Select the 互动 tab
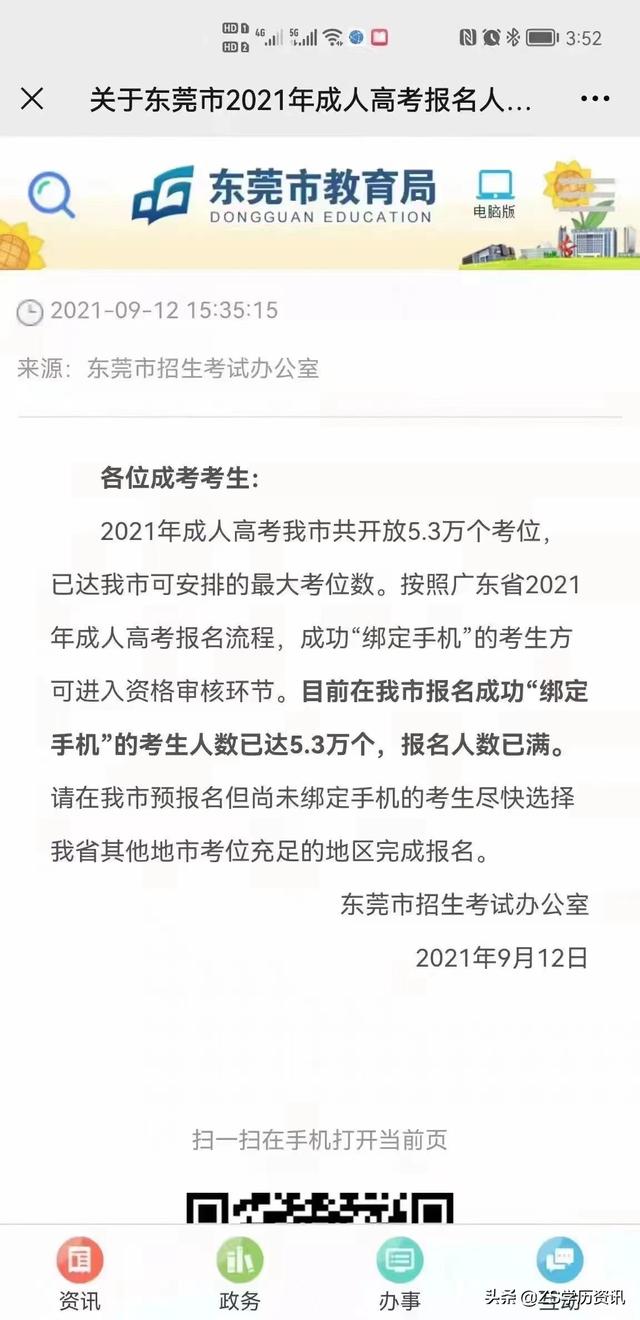The width and height of the screenshot is (640, 1320). point(560,1273)
